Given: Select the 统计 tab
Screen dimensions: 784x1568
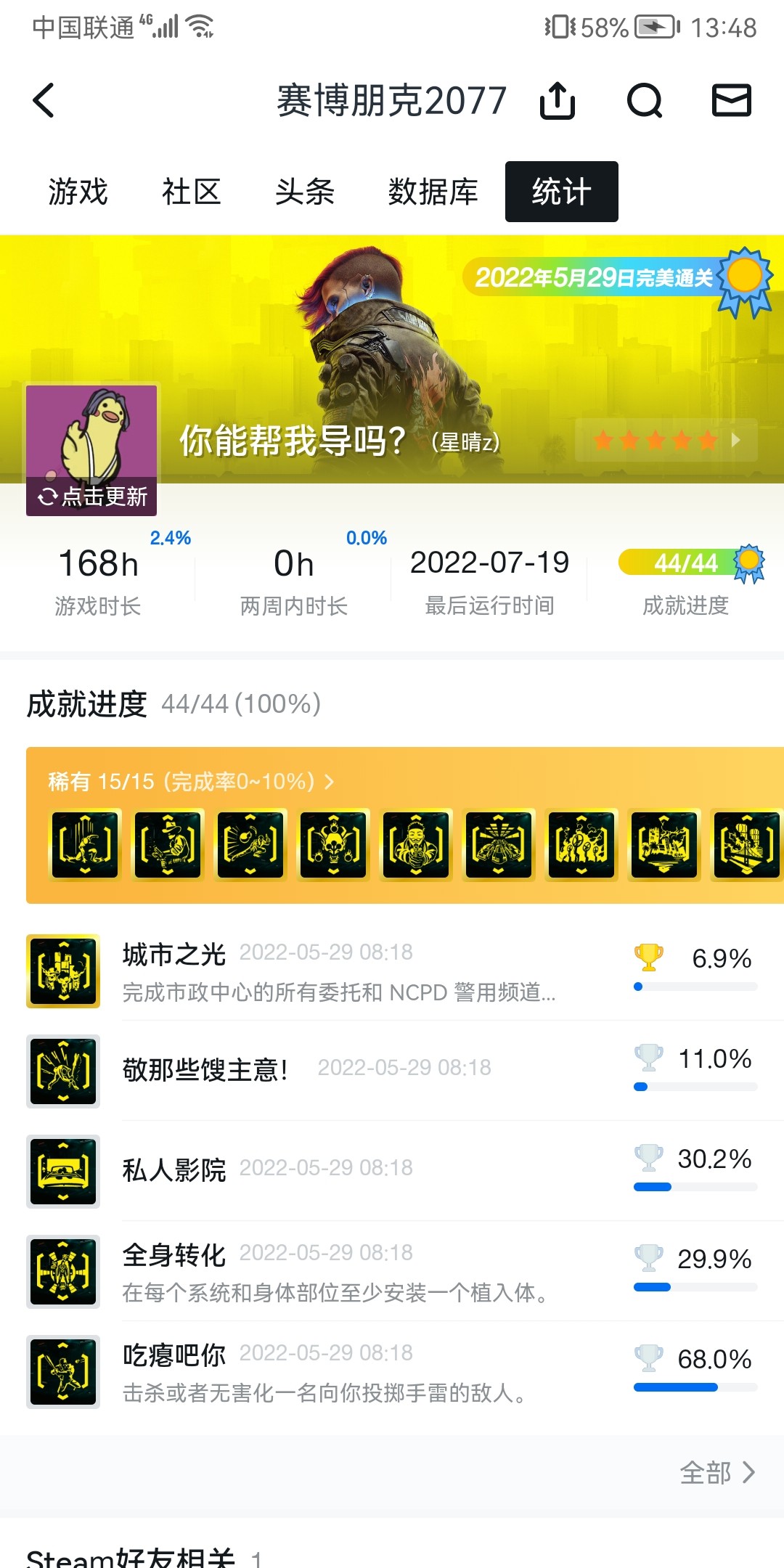Looking at the screenshot, I should tap(561, 192).
